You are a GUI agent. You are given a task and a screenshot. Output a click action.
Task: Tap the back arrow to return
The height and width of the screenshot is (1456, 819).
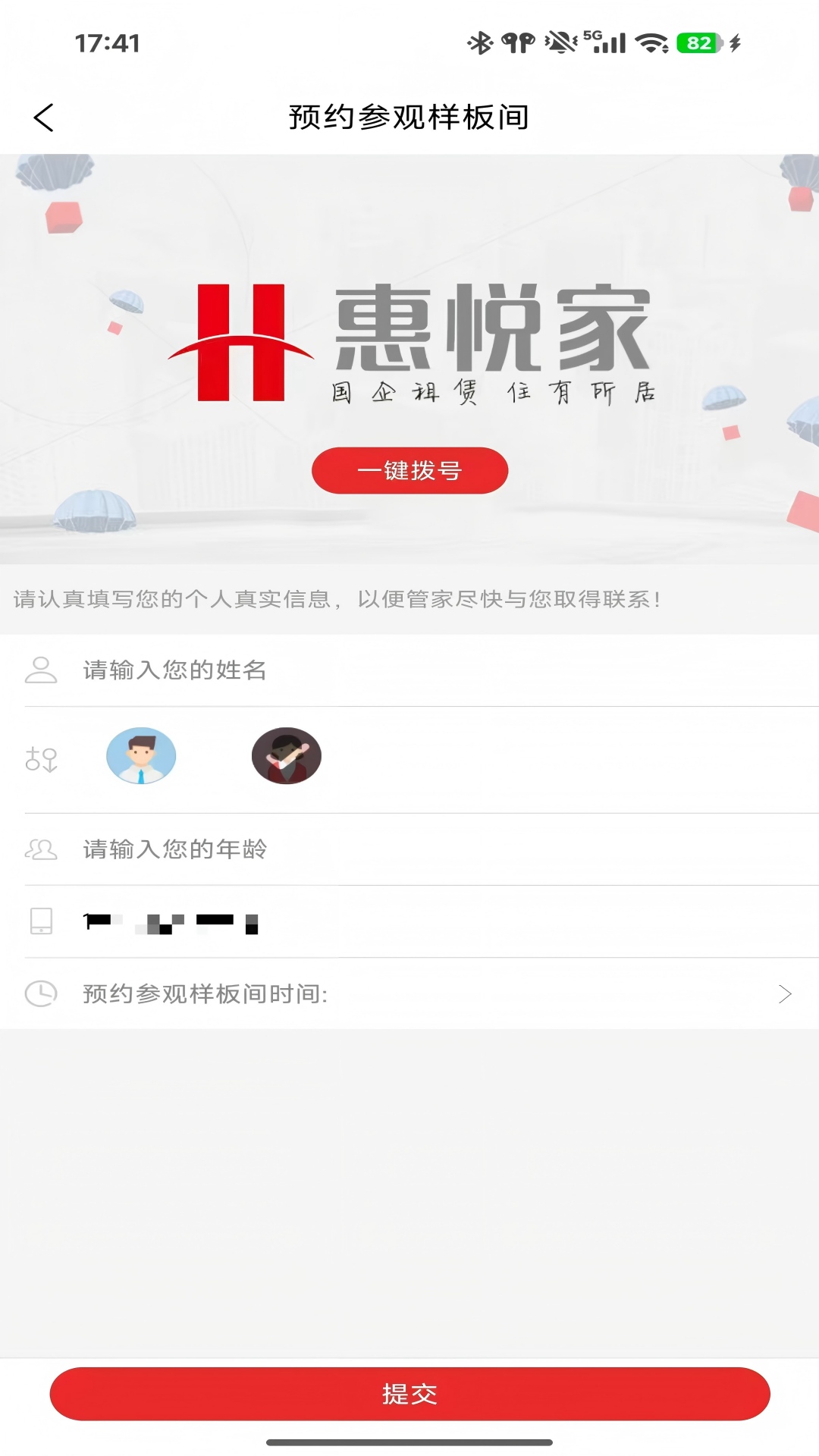44,118
